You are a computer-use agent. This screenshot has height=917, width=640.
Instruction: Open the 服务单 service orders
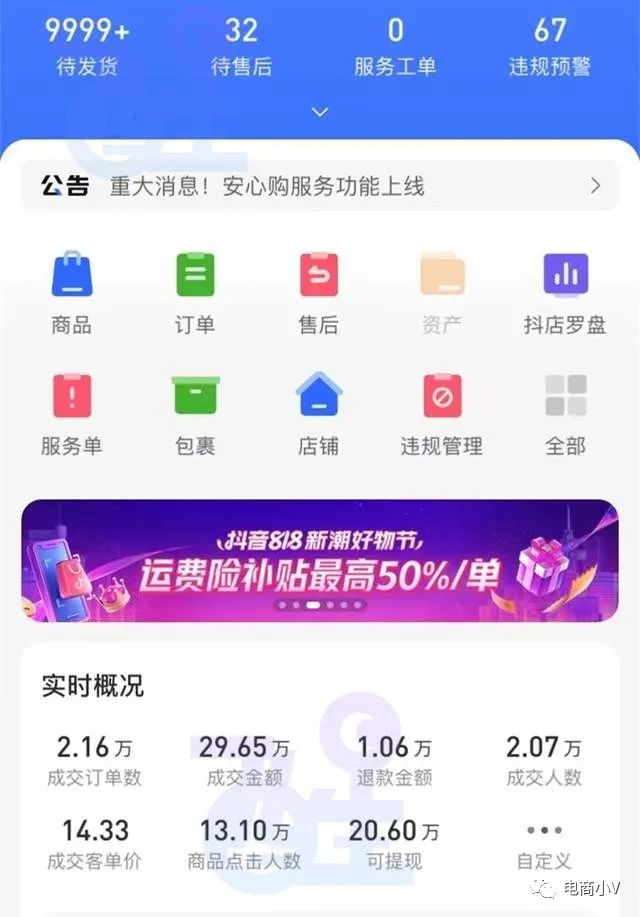[71, 413]
